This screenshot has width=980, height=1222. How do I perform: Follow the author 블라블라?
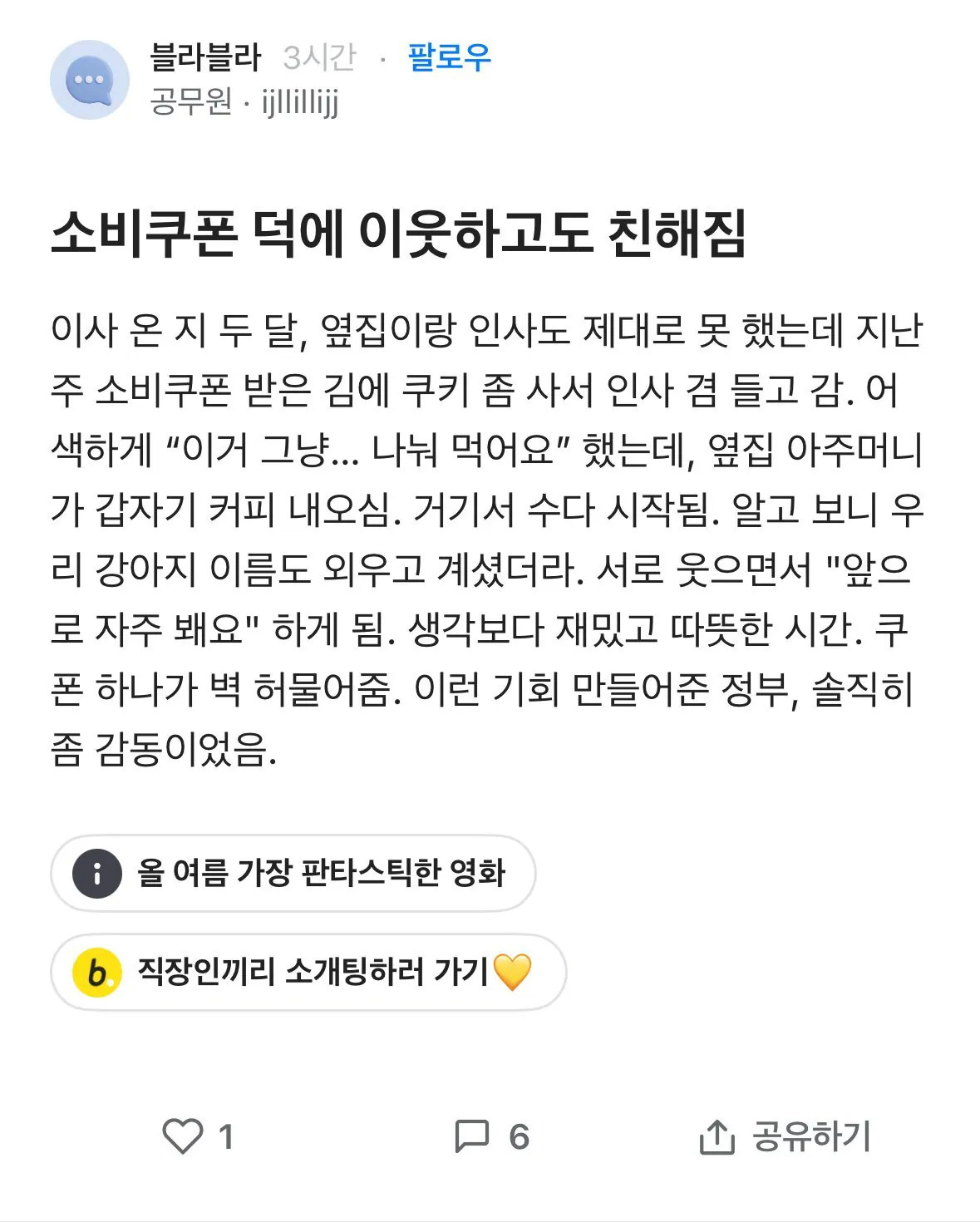[x=449, y=57]
